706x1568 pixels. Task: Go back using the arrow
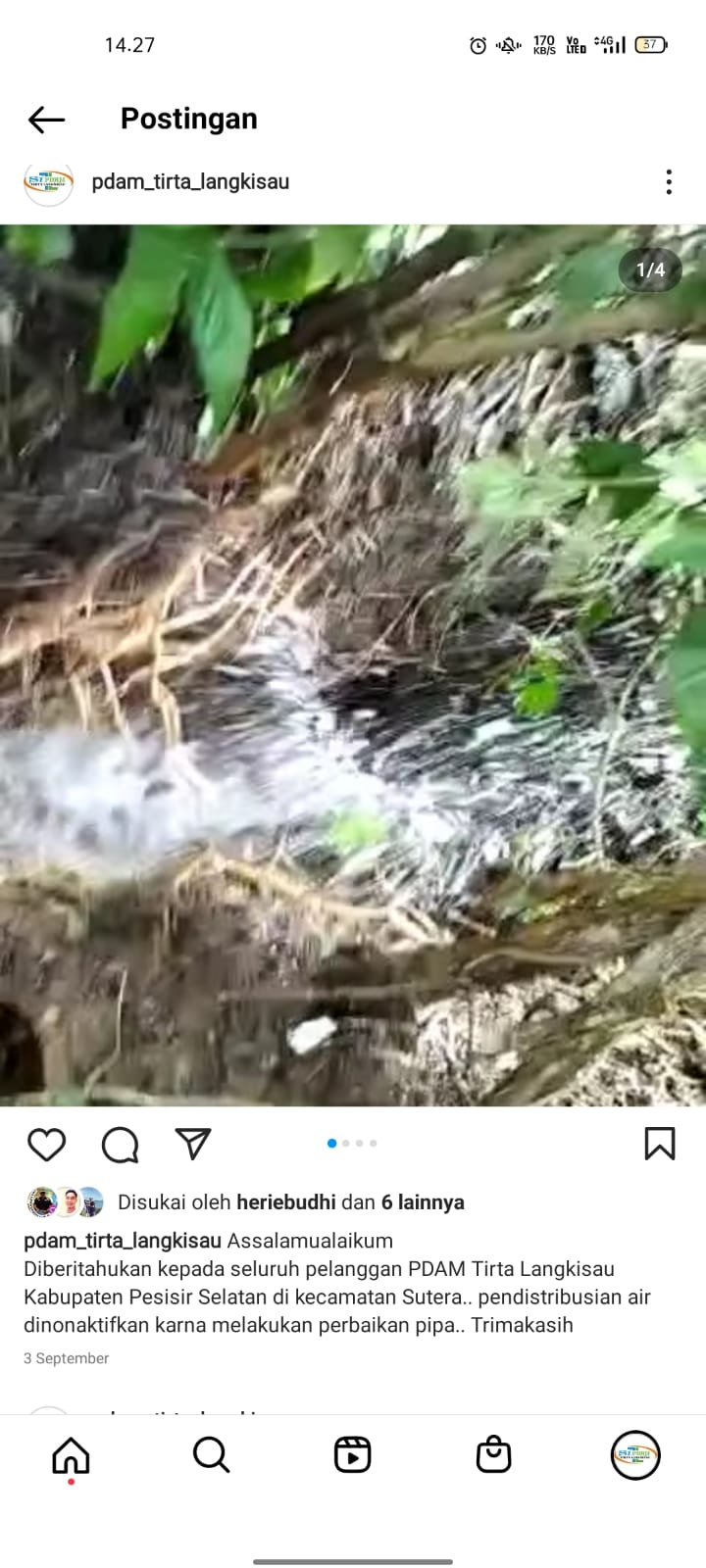pyautogui.click(x=46, y=120)
